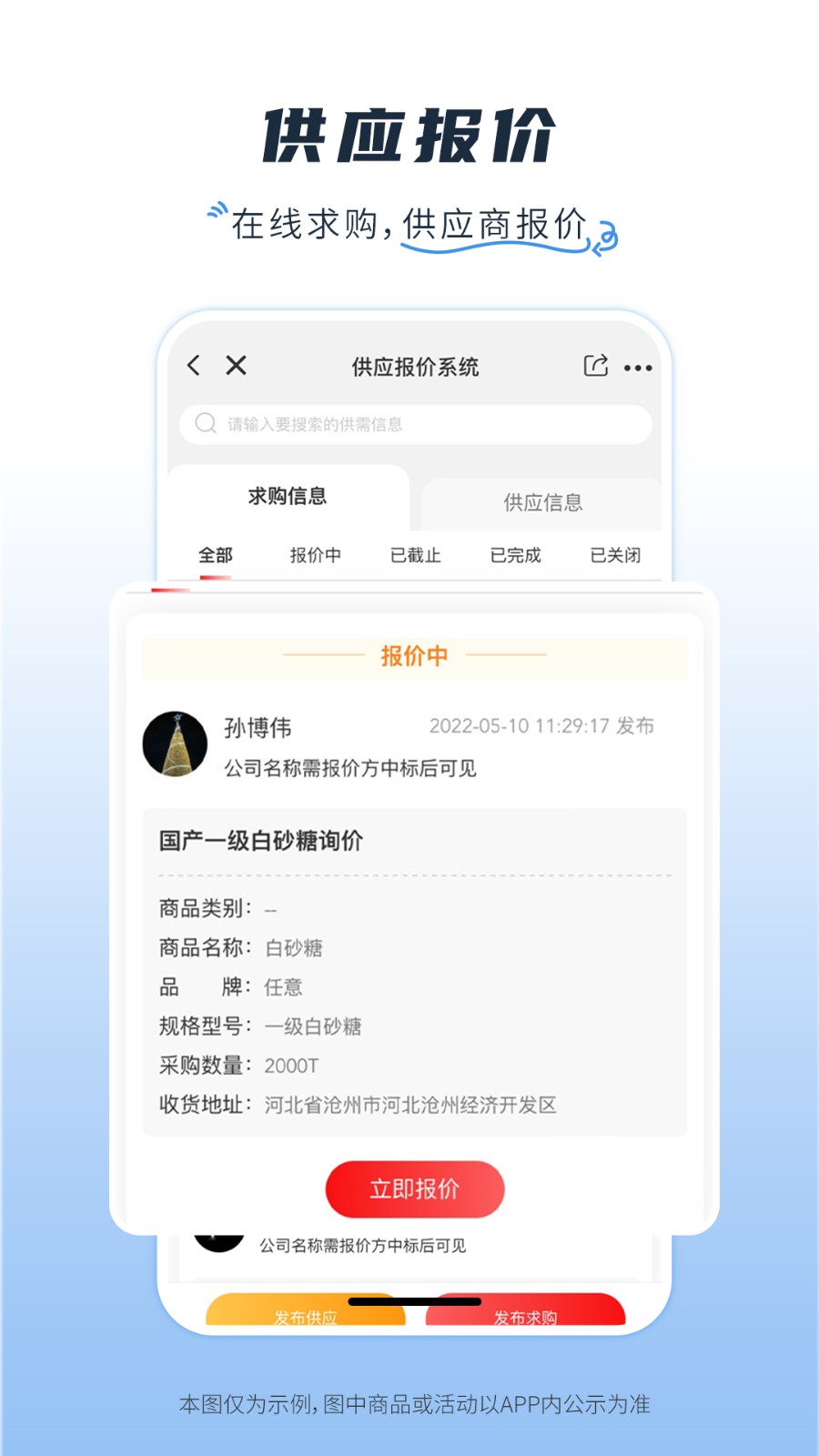This screenshot has height=1456, width=819.
Task: Filter by 报价中 status
Action: pos(314,554)
